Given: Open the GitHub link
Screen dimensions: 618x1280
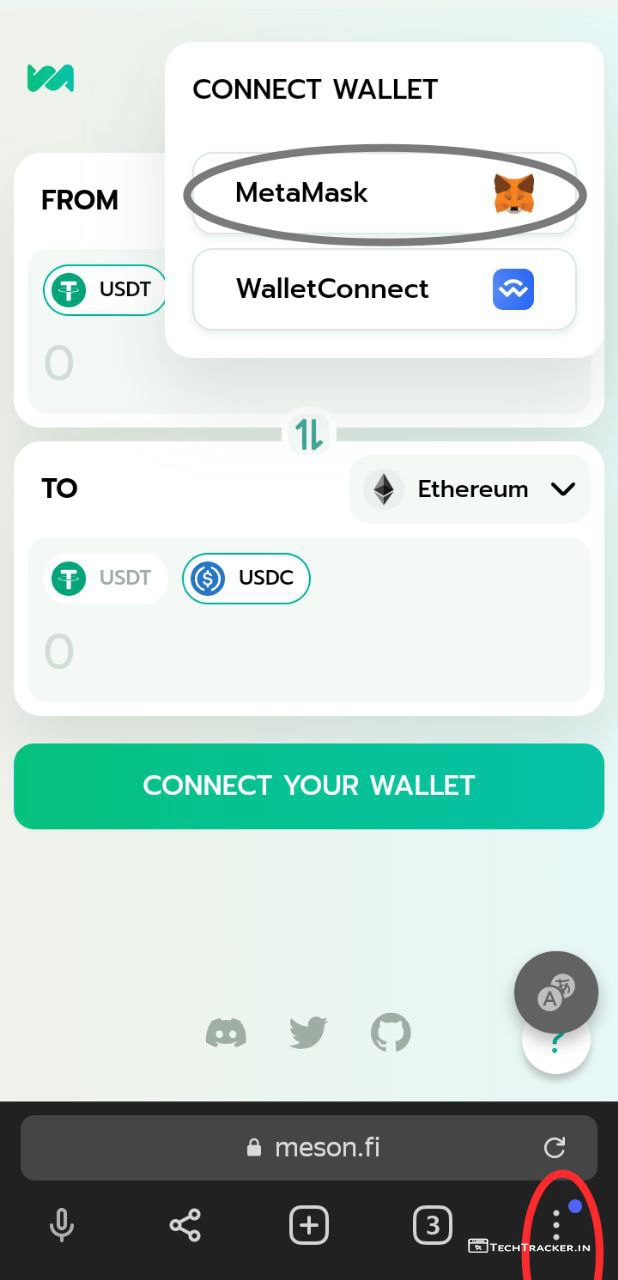Looking at the screenshot, I should pos(391,1032).
